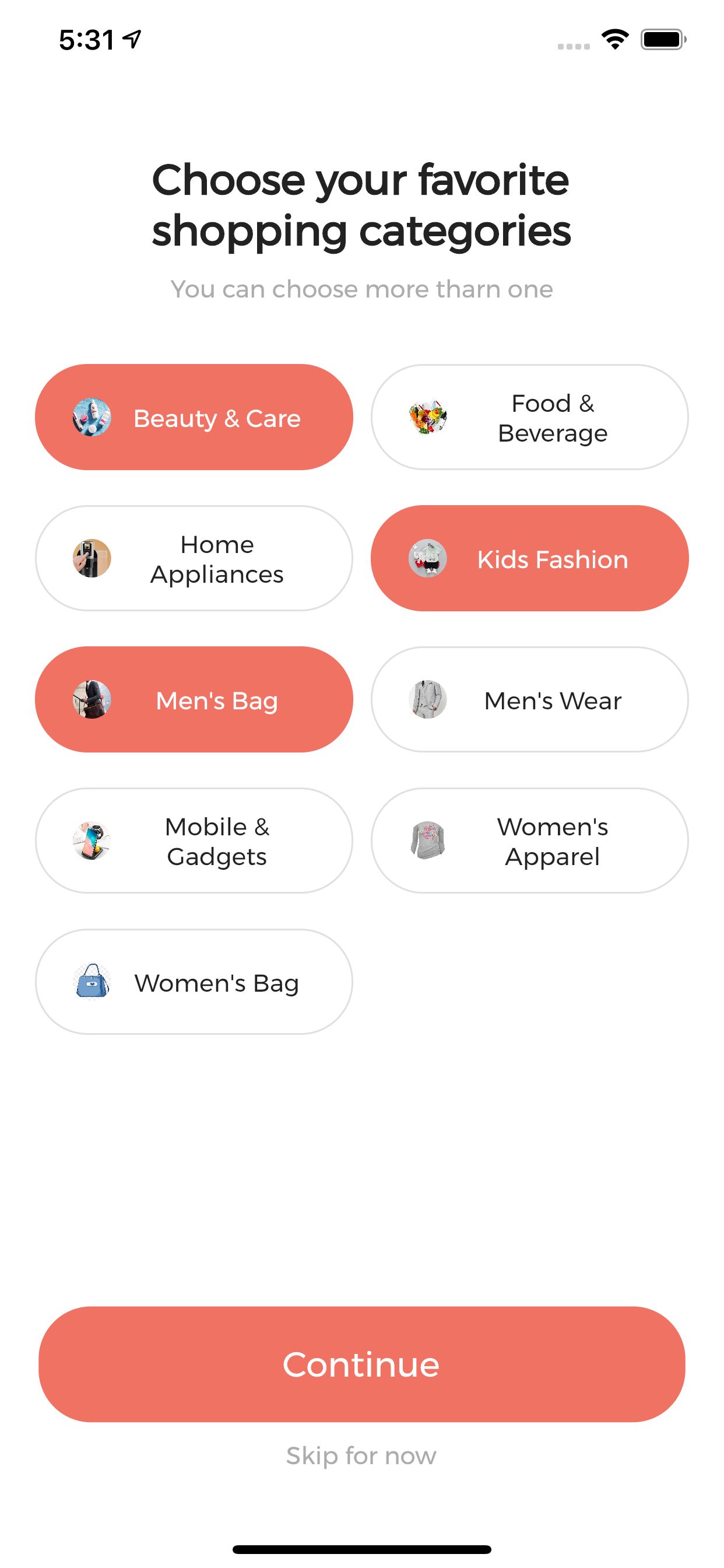The image size is (724, 1568).
Task: Choose the Home Appliances category
Action: point(194,558)
